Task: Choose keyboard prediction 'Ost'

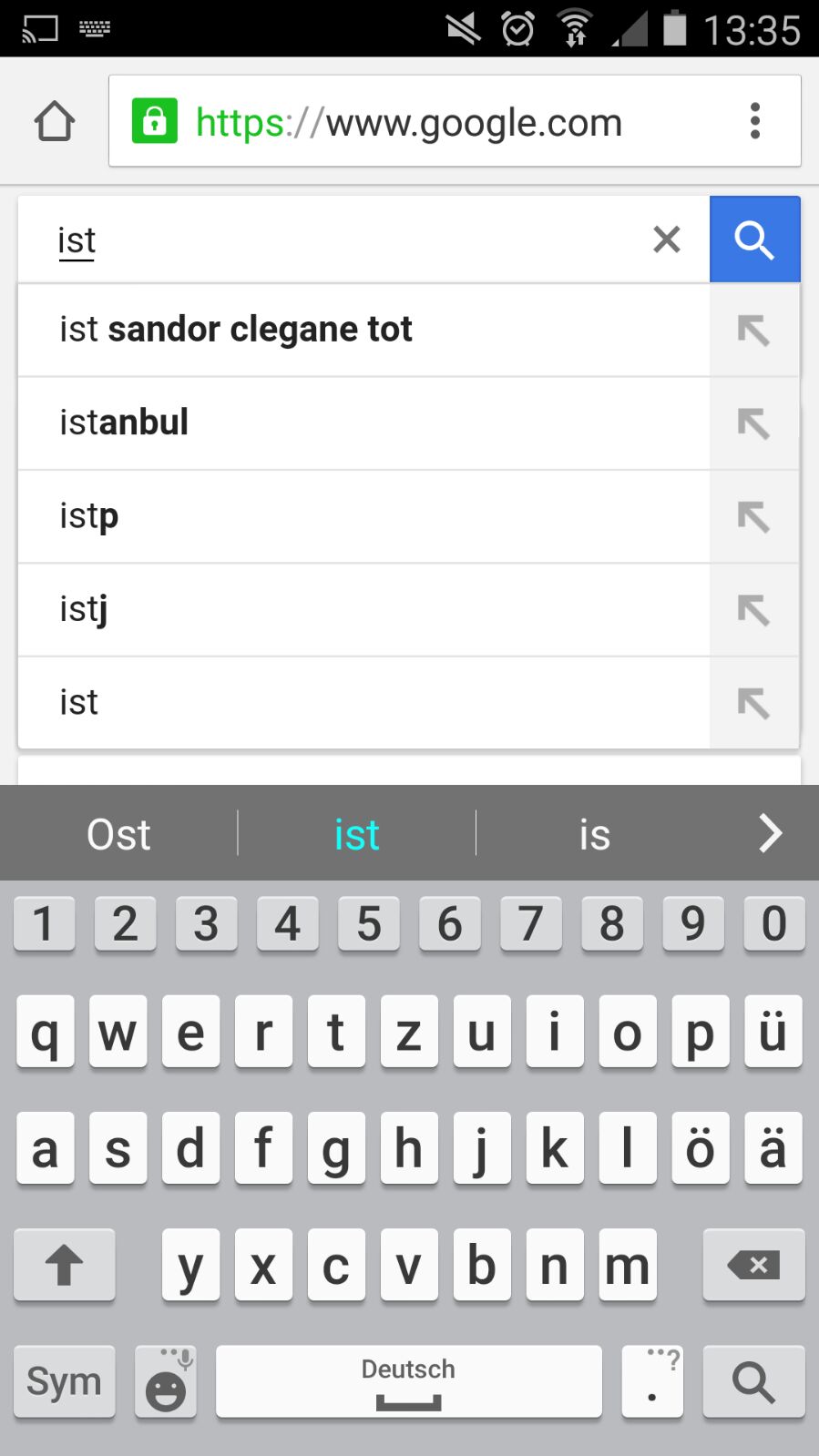Action: [118, 834]
